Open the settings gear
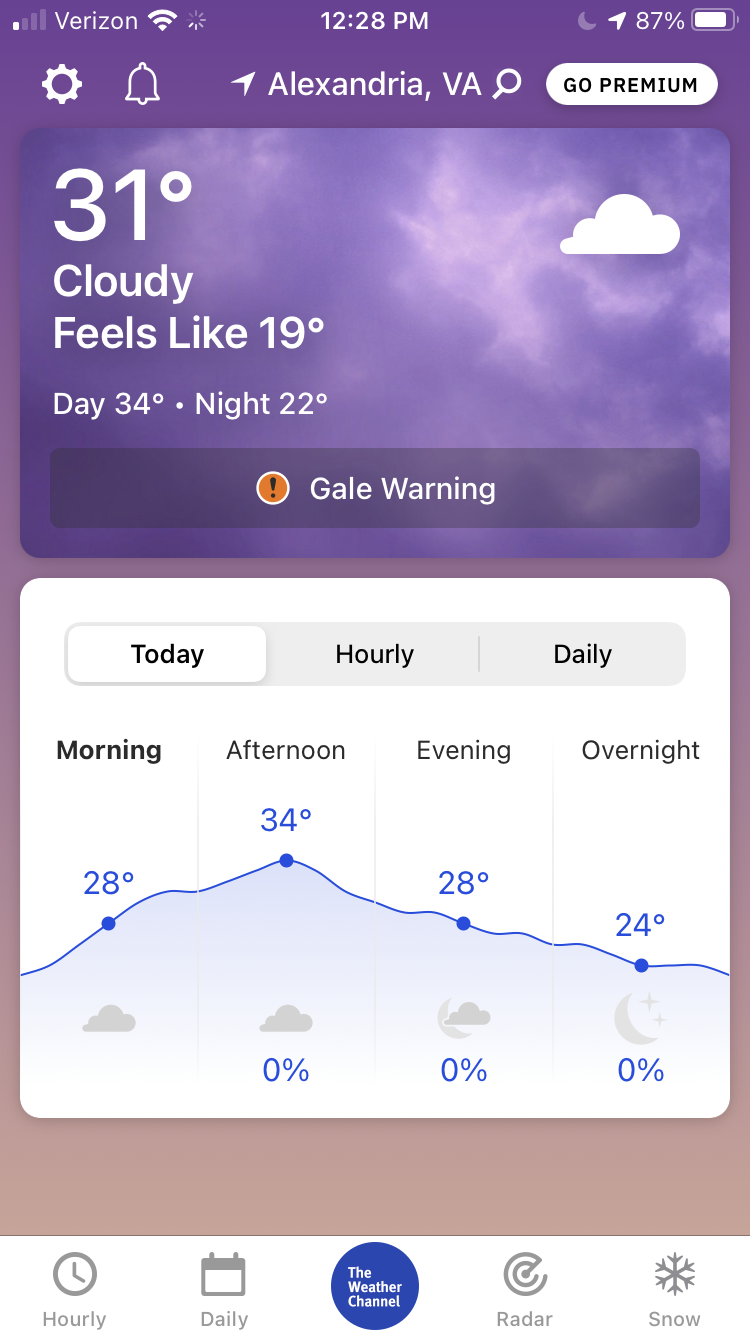The width and height of the screenshot is (750, 1334). [x=62, y=85]
